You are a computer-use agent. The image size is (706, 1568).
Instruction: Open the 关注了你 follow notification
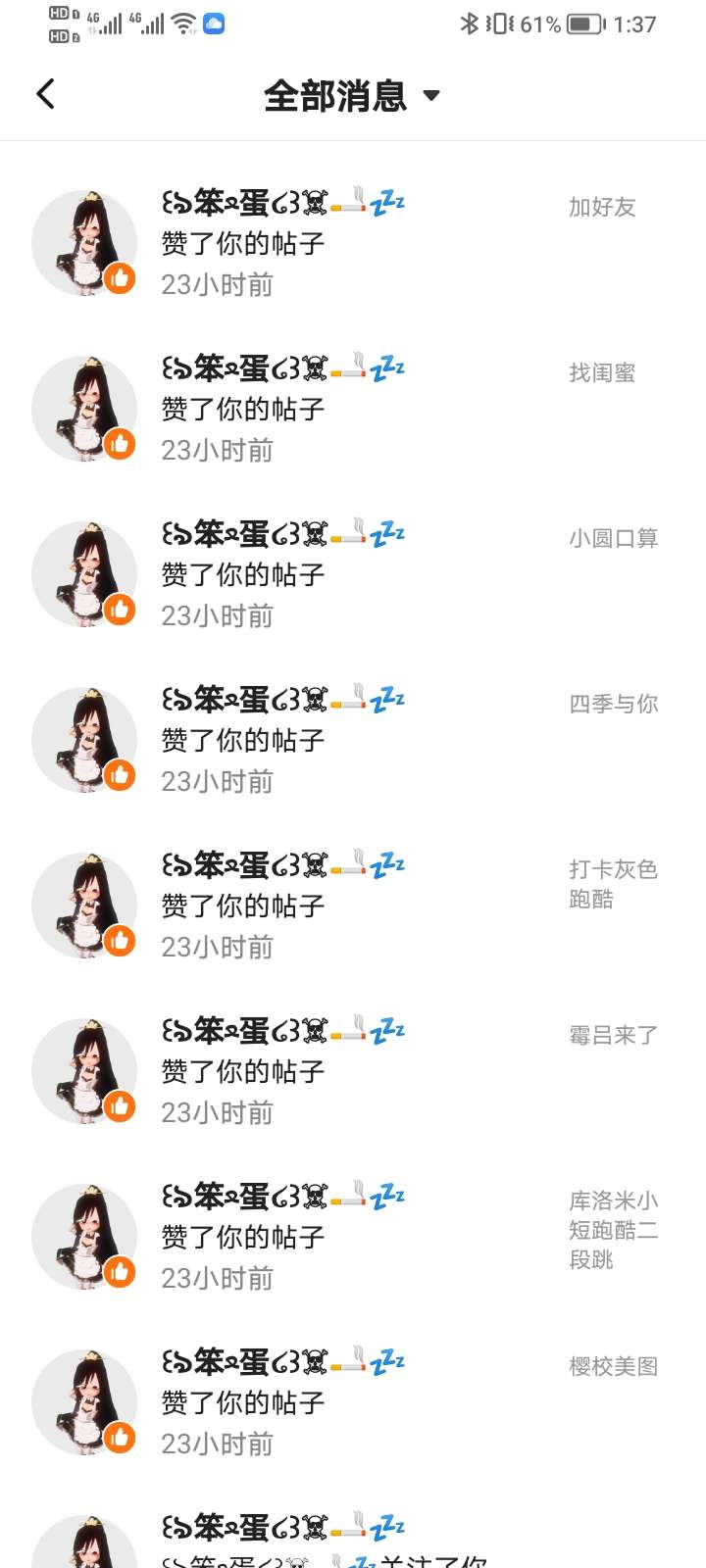[x=353, y=1543]
